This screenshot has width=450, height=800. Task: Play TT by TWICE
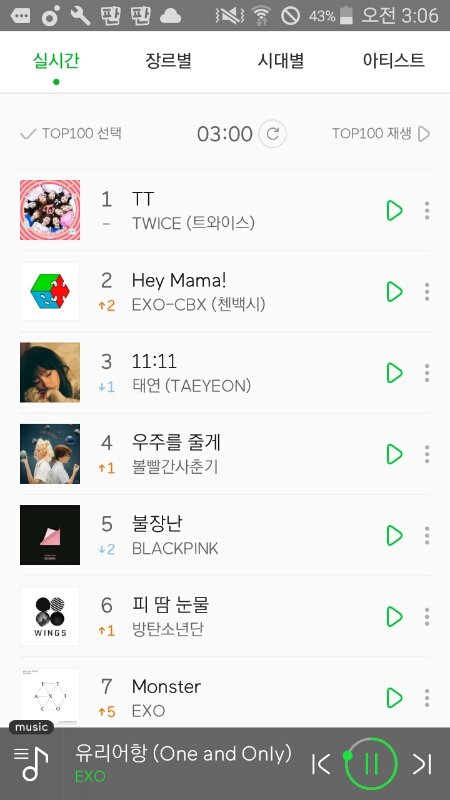394,210
